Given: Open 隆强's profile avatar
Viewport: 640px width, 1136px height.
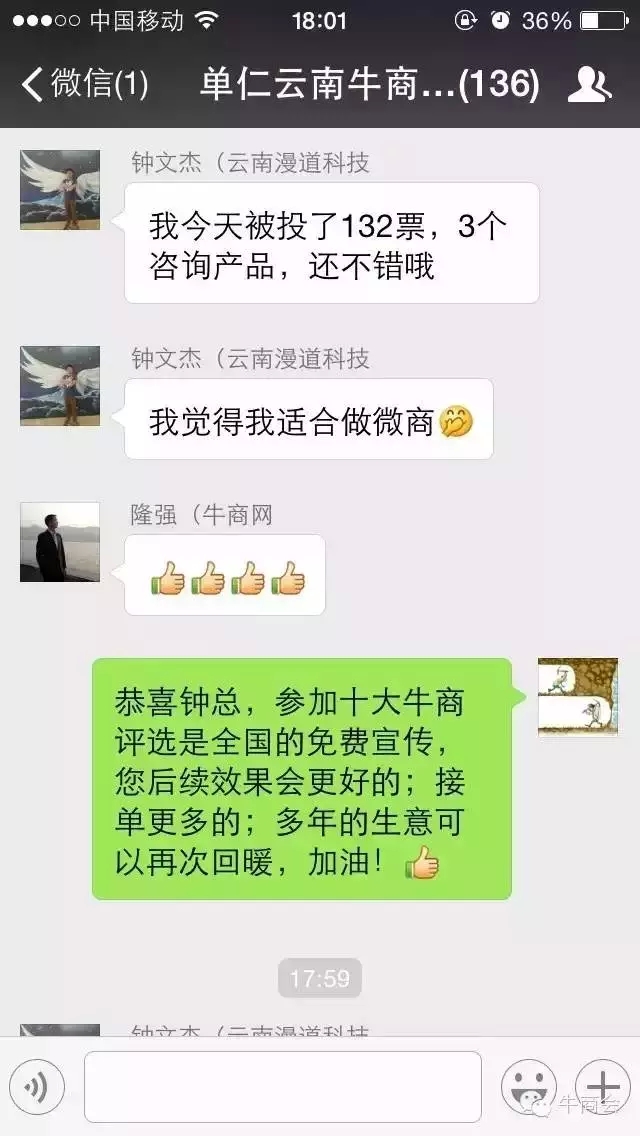Looking at the screenshot, I should (60, 542).
